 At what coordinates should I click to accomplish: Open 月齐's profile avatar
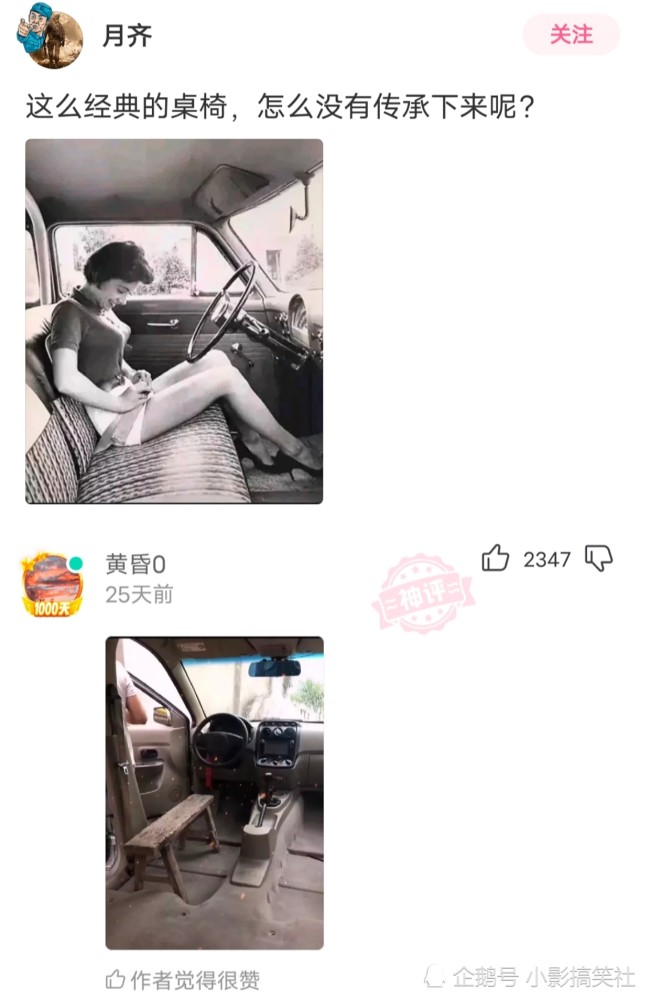point(50,36)
